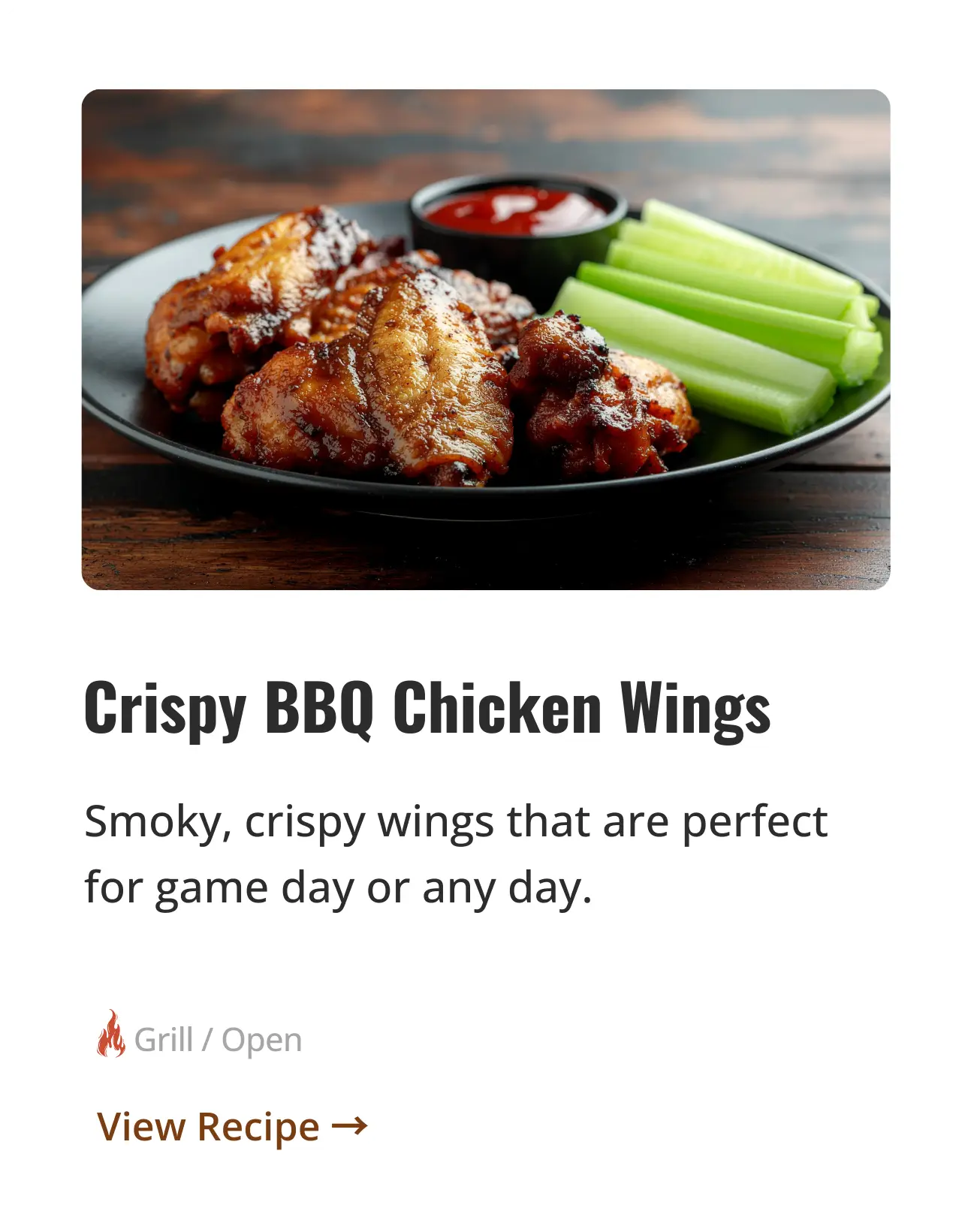Open the chicken wings recipe photo
980x1223 pixels.
pyautogui.click(x=486, y=339)
